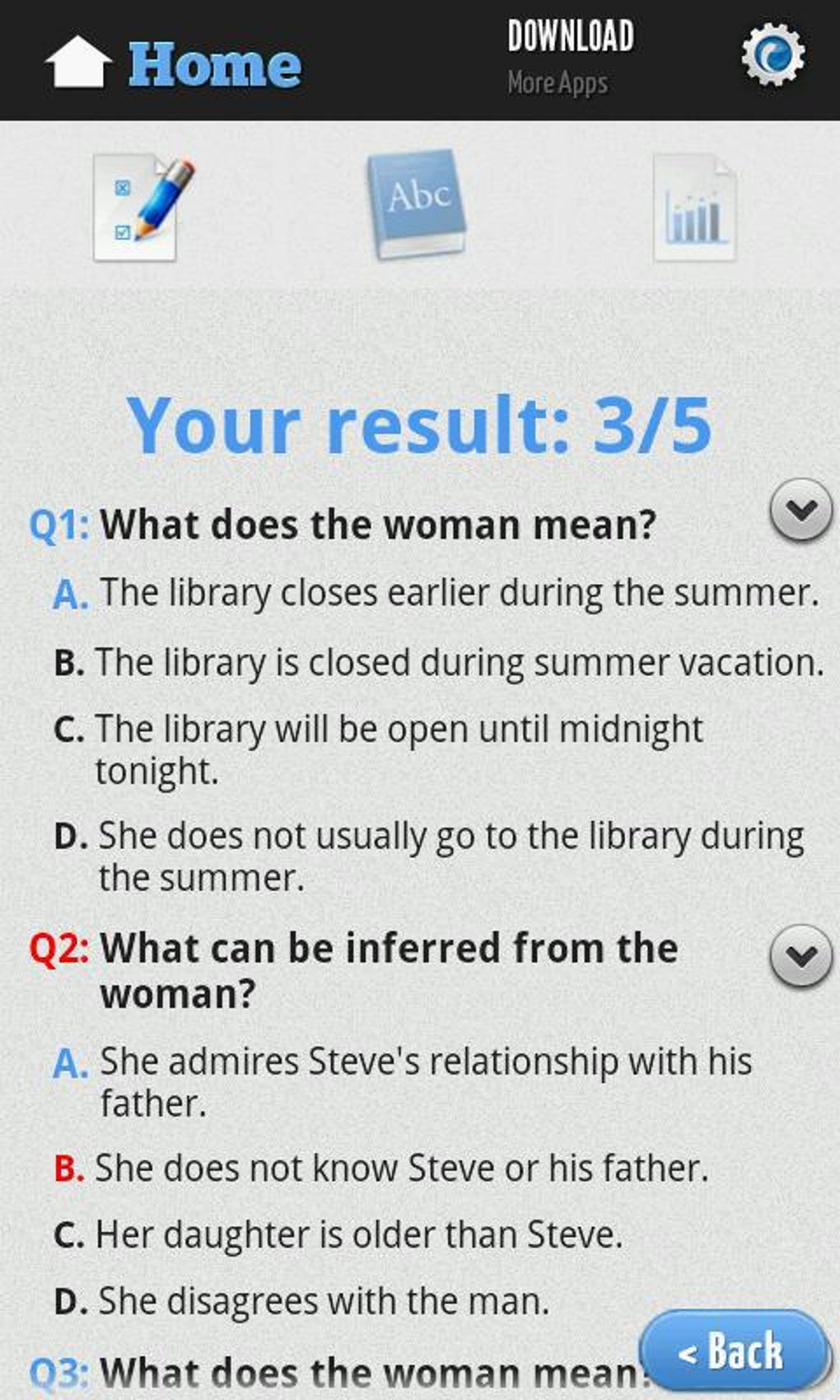The height and width of the screenshot is (1400, 840).
Task: Open the statistics chart icon
Action: tap(696, 206)
